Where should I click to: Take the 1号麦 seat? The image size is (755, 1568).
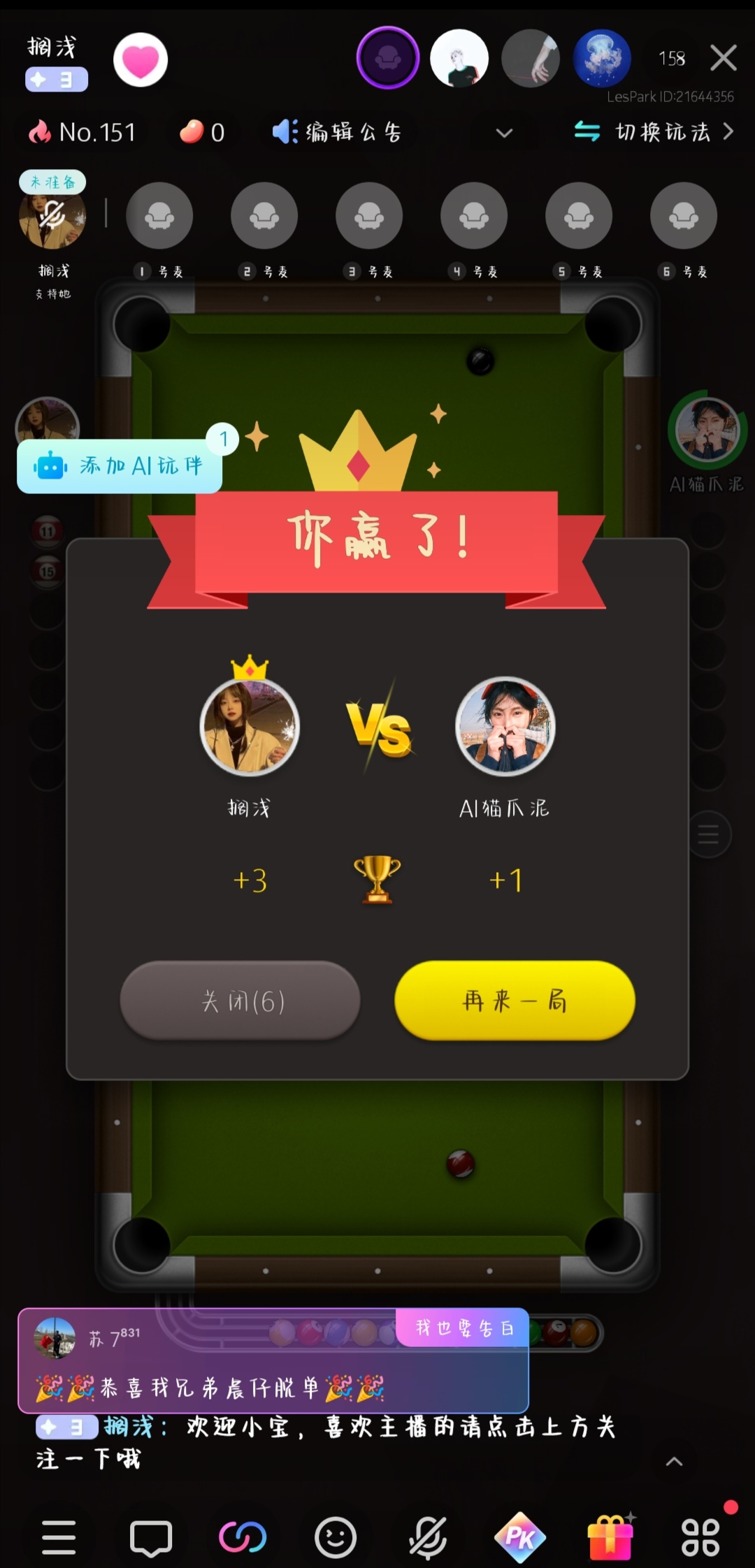(x=159, y=216)
